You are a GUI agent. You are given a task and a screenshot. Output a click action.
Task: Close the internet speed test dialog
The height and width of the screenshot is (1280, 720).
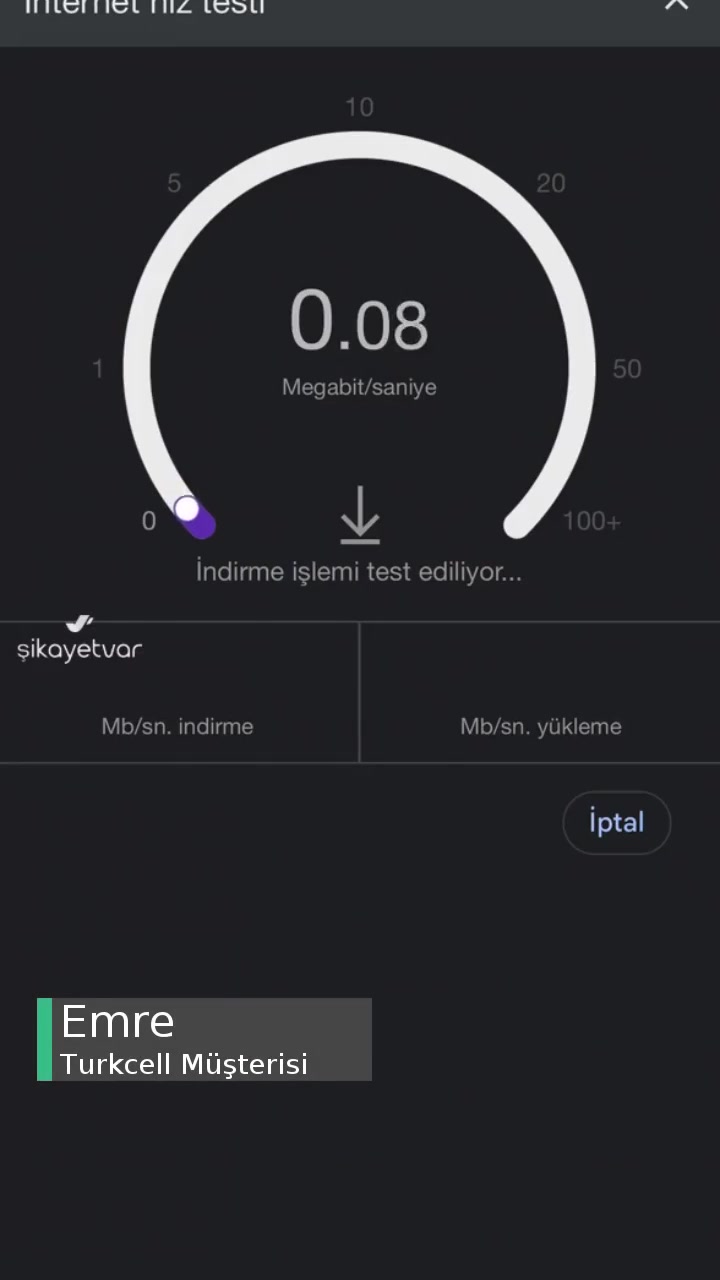[677, 8]
